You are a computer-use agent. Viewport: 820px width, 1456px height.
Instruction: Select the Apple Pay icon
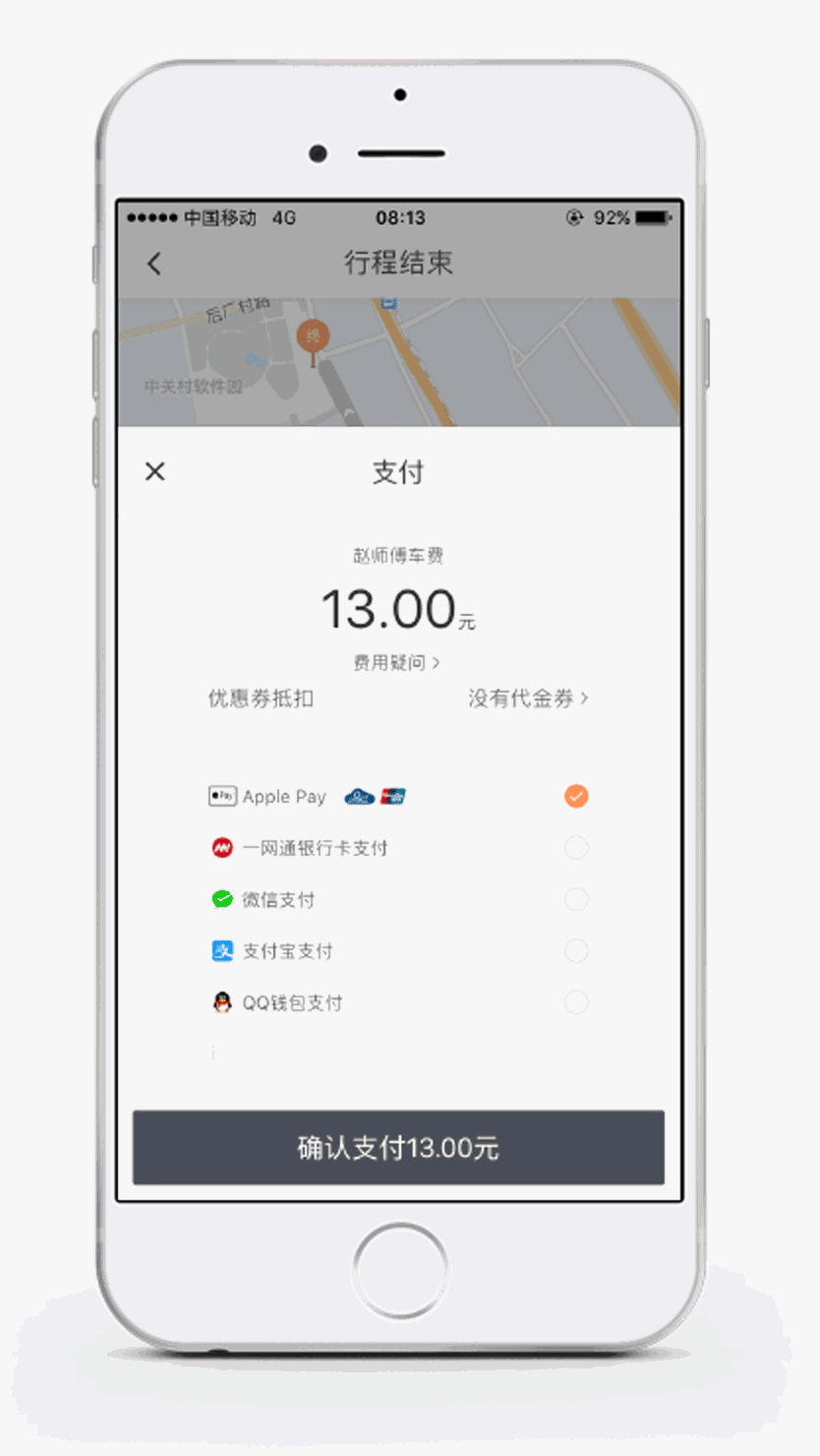(x=221, y=796)
